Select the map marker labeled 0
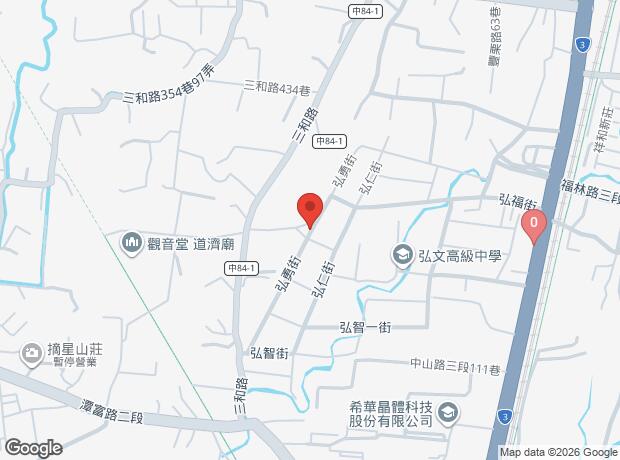620x460 pixels. pos(535,225)
